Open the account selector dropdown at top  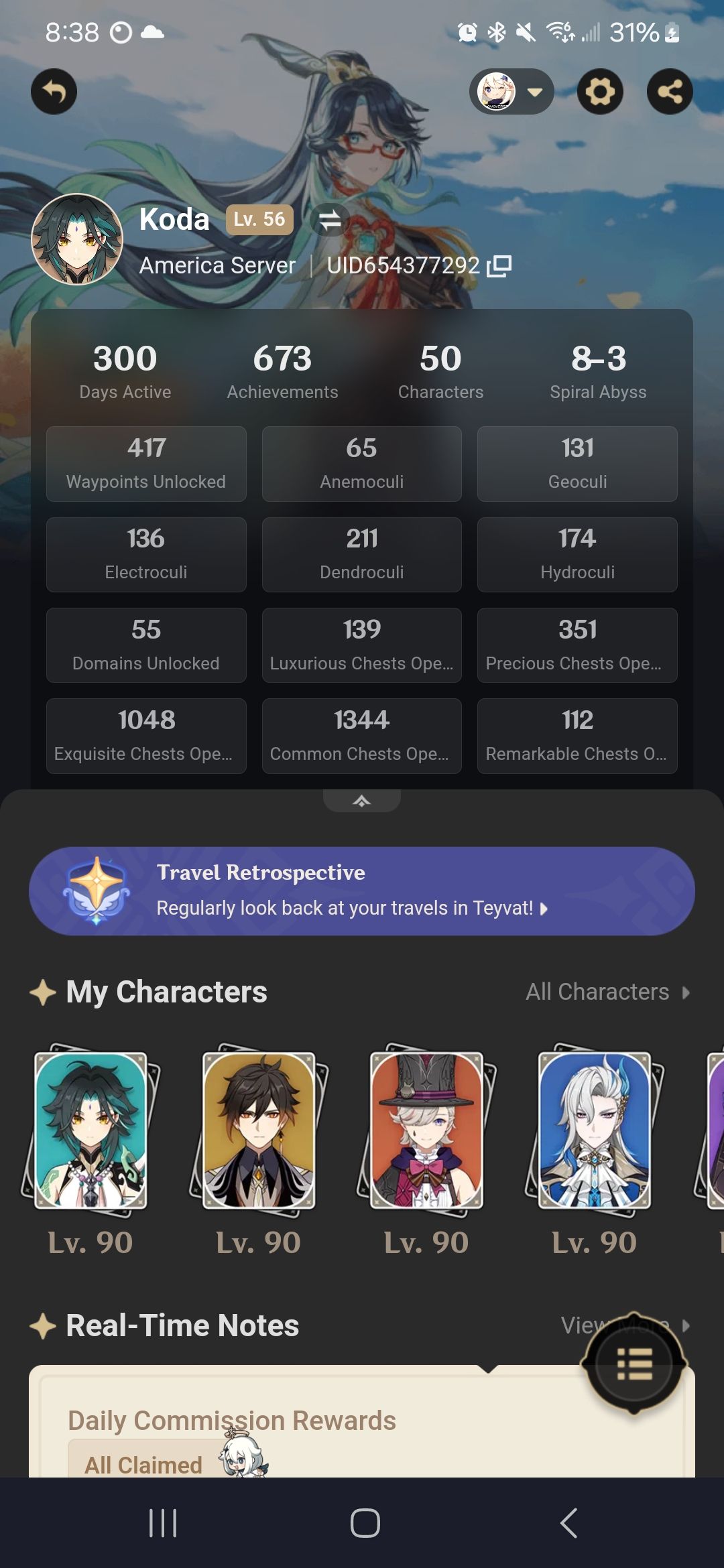pos(513,92)
